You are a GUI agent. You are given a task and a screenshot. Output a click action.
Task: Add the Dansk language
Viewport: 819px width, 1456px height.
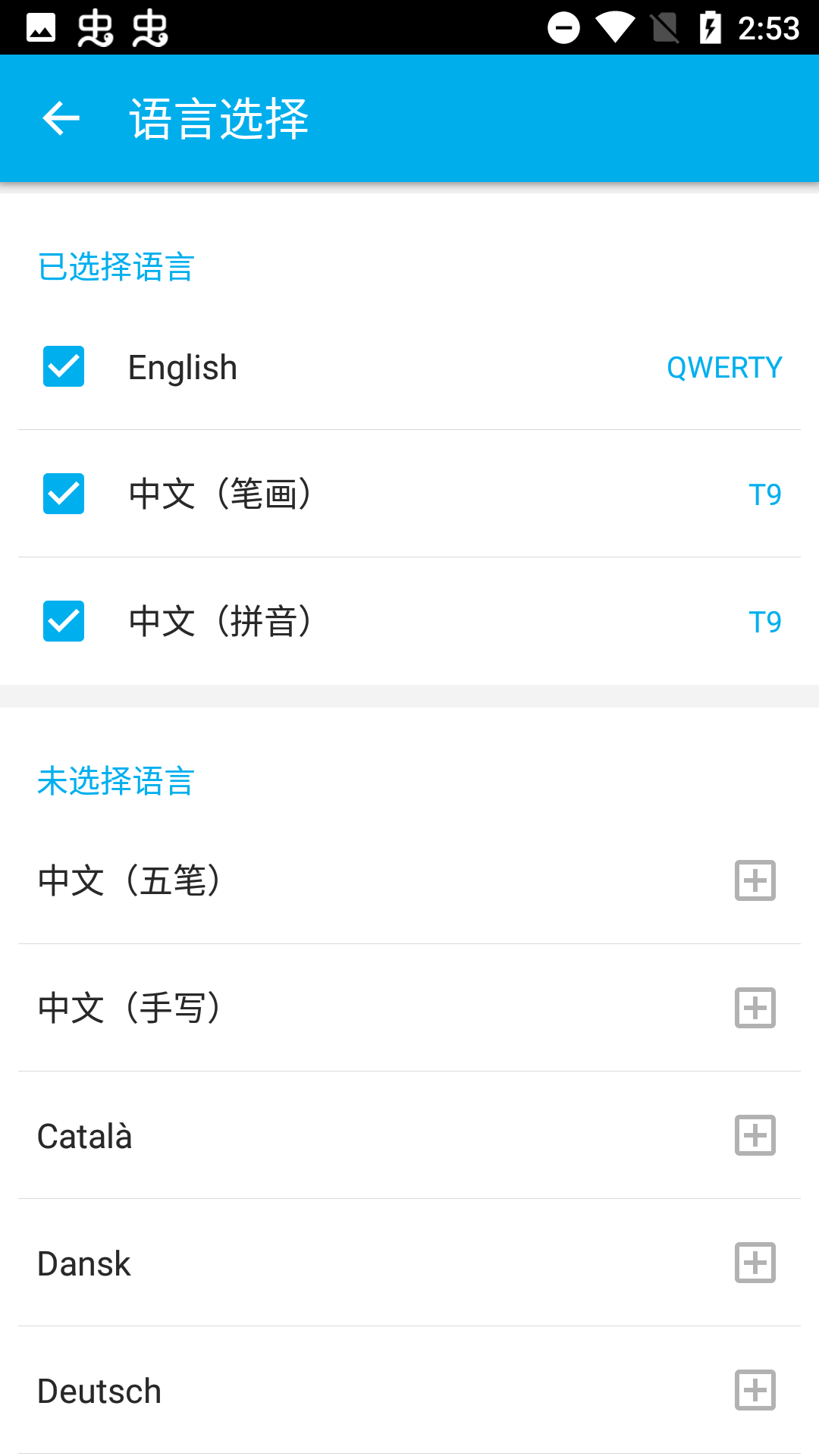tap(755, 1263)
